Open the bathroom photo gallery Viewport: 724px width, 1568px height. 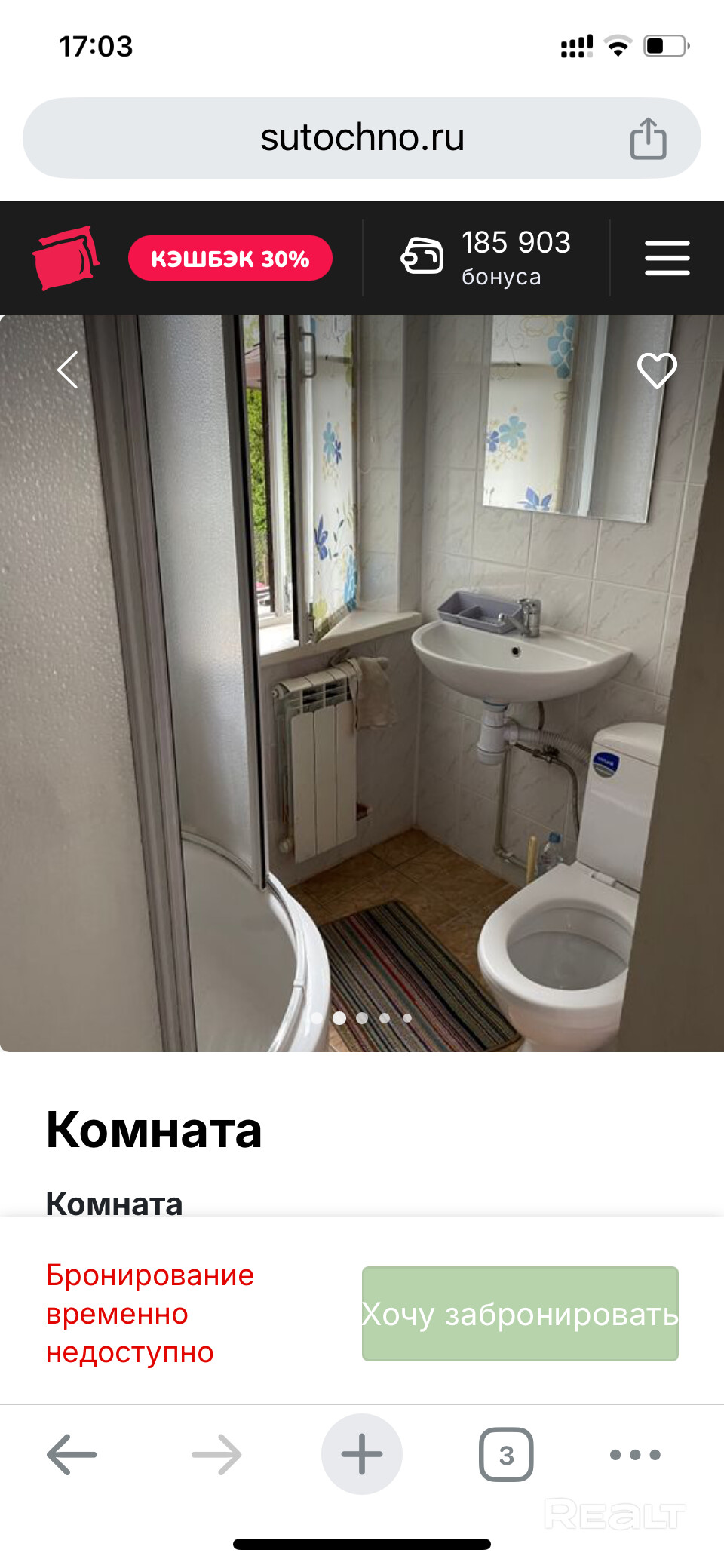click(362, 679)
